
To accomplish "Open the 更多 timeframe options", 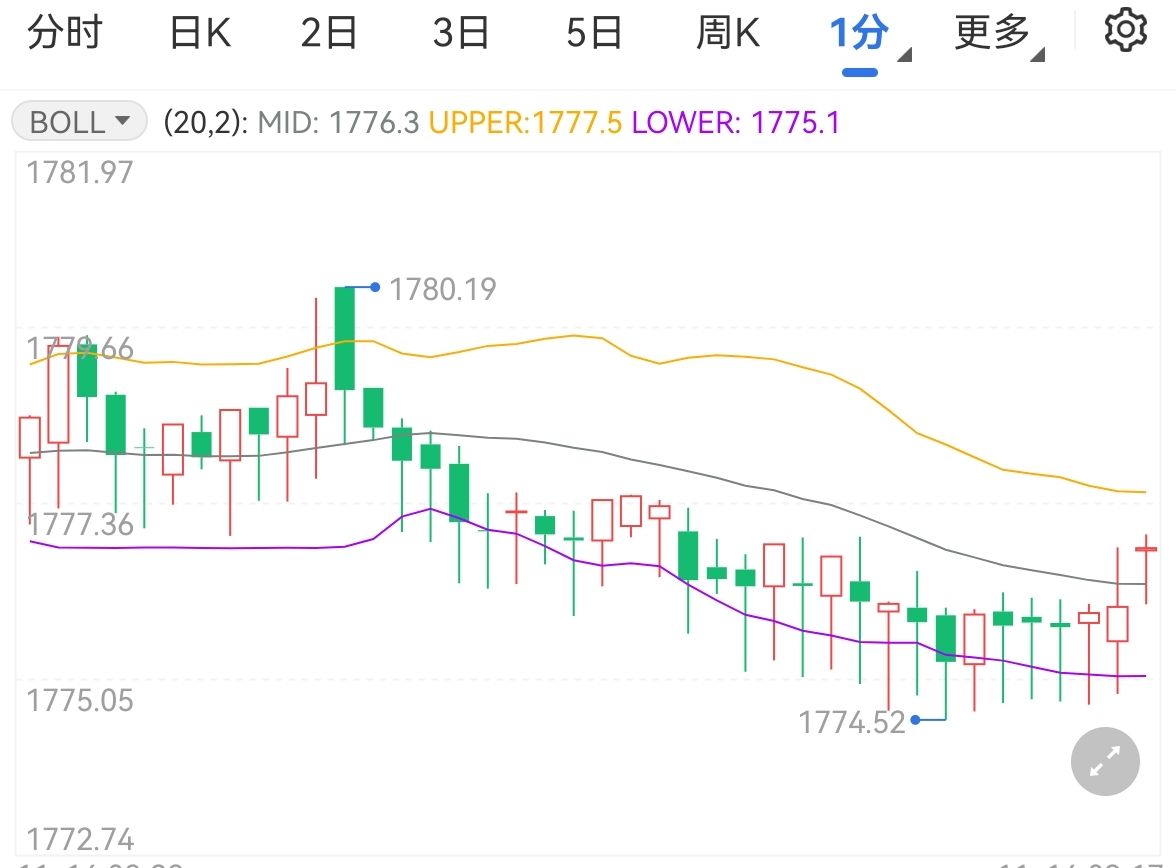I will pyautogui.click(x=998, y=35).
